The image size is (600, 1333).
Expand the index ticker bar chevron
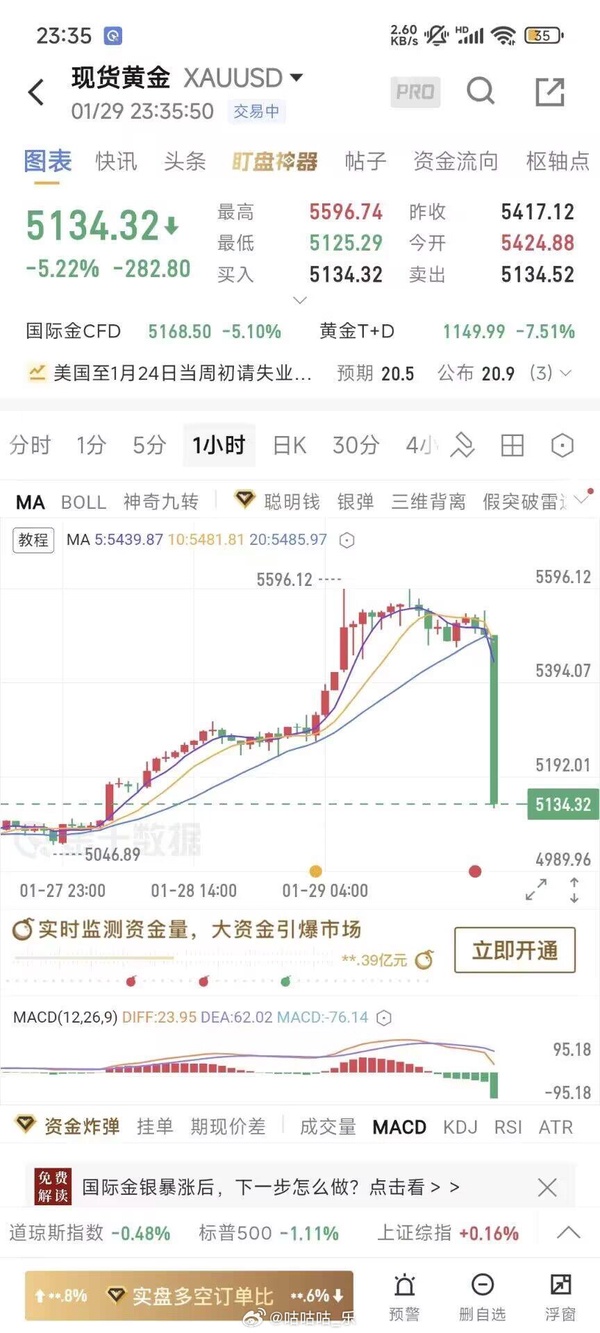(567, 1233)
